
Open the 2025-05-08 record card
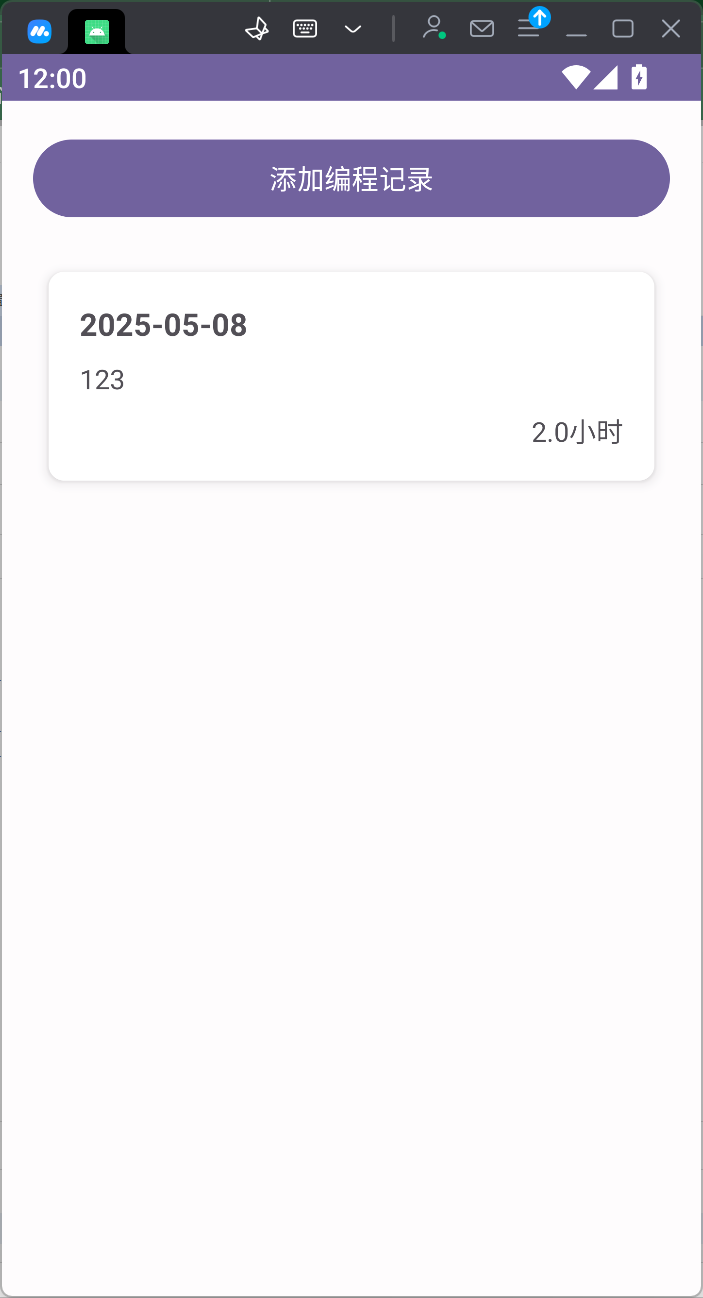(351, 376)
